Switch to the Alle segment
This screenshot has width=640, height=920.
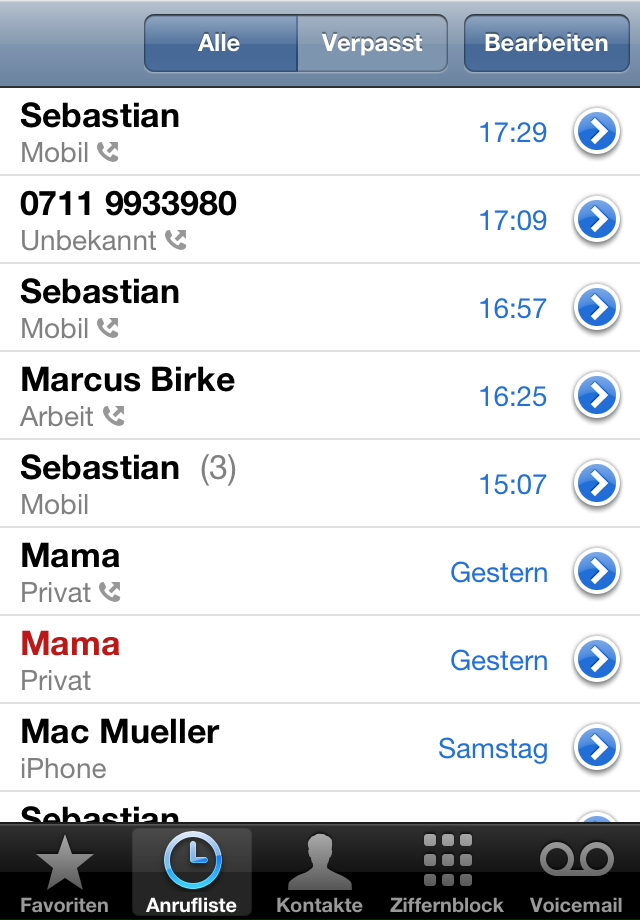pyautogui.click(x=220, y=44)
